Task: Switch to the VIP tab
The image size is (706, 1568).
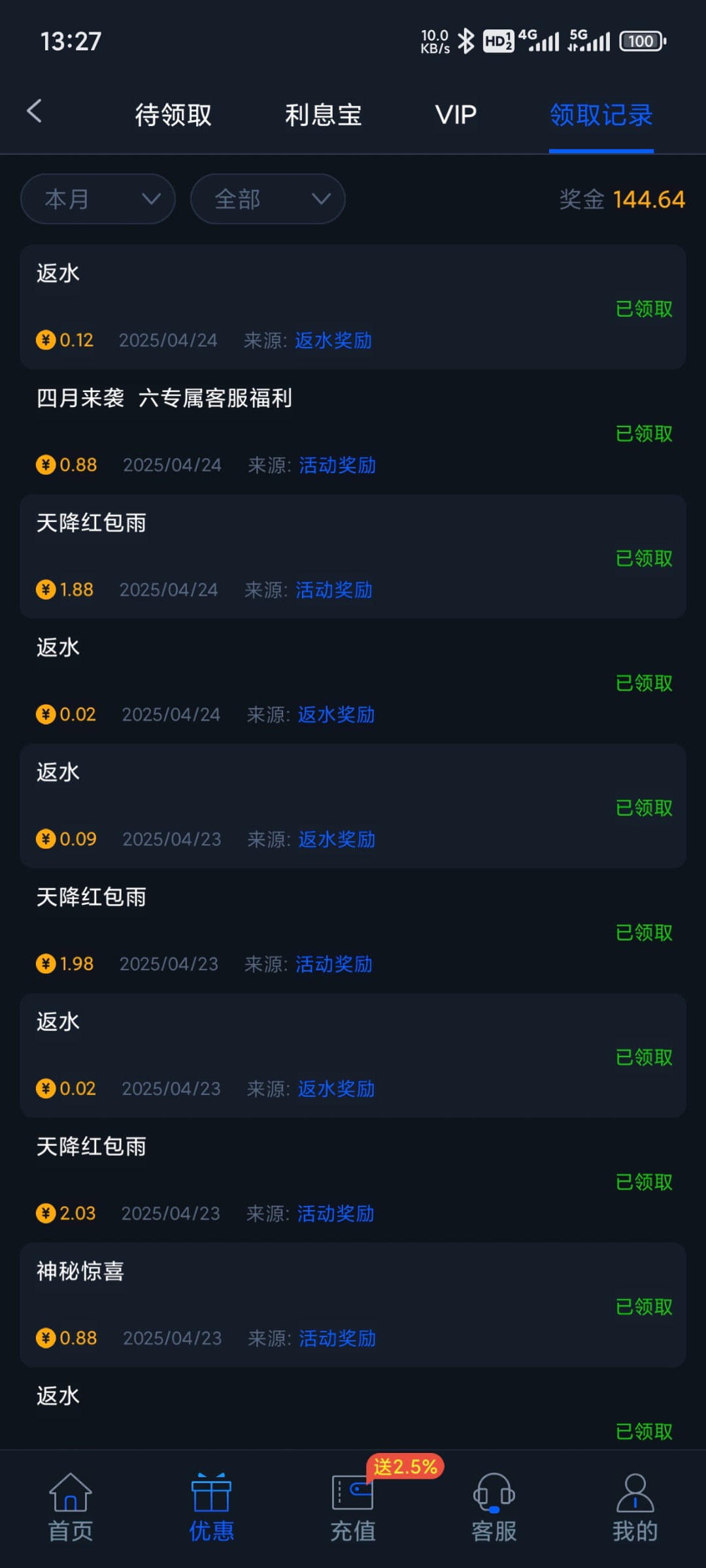Action: pos(456,116)
